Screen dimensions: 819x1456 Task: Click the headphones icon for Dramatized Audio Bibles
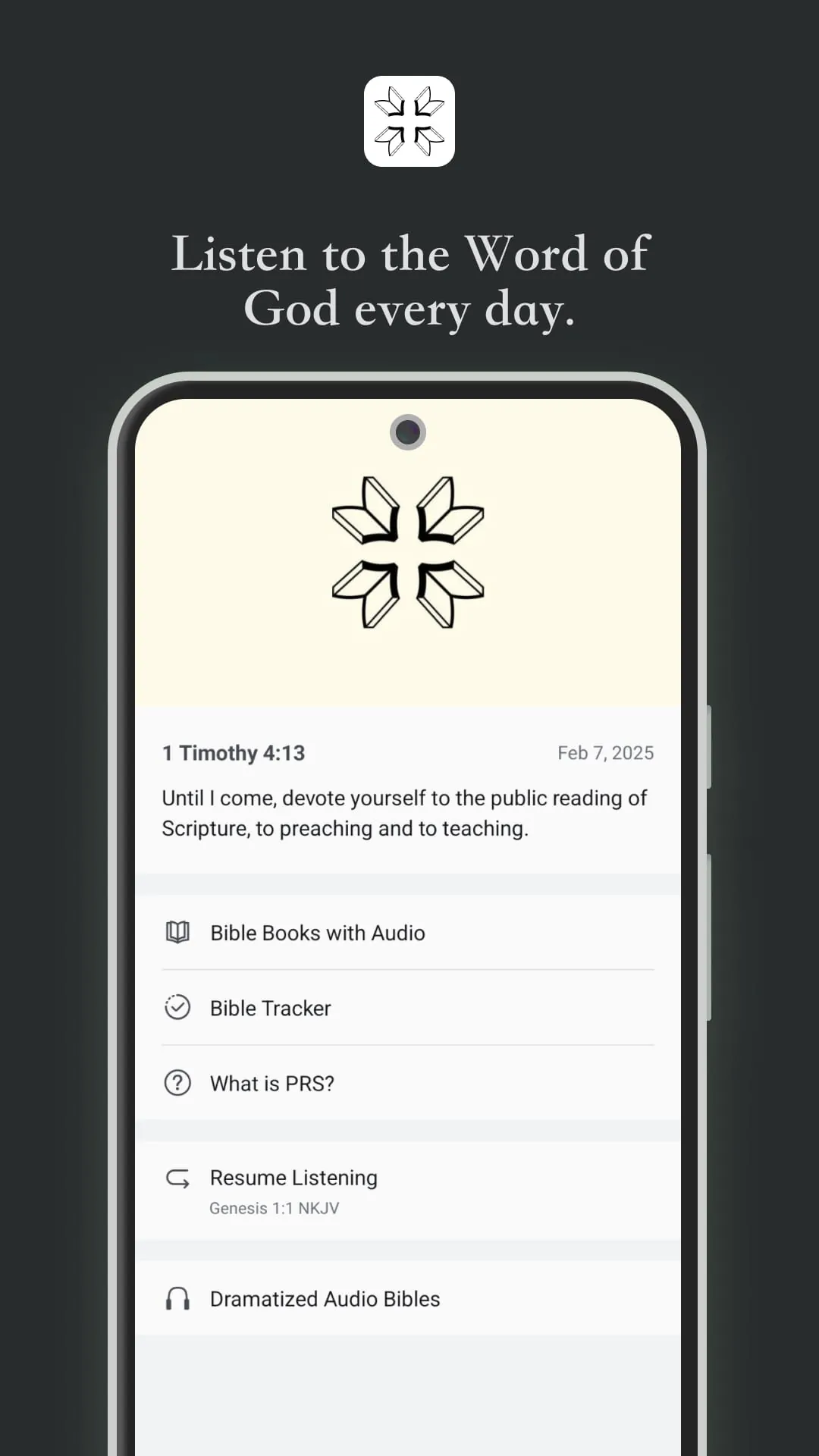(x=177, y=1298)
